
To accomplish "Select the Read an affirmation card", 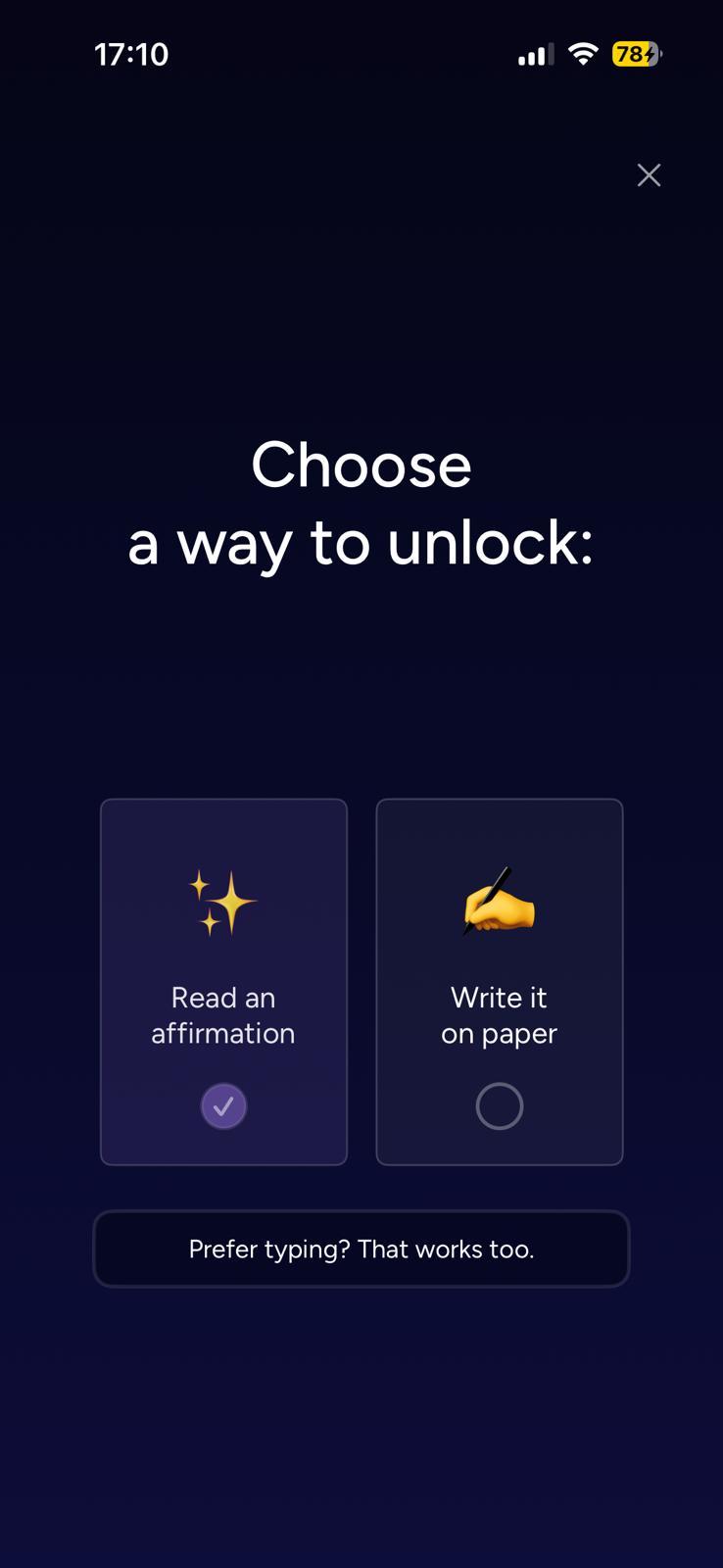I will pyautogui.click(x=223, y=981).
